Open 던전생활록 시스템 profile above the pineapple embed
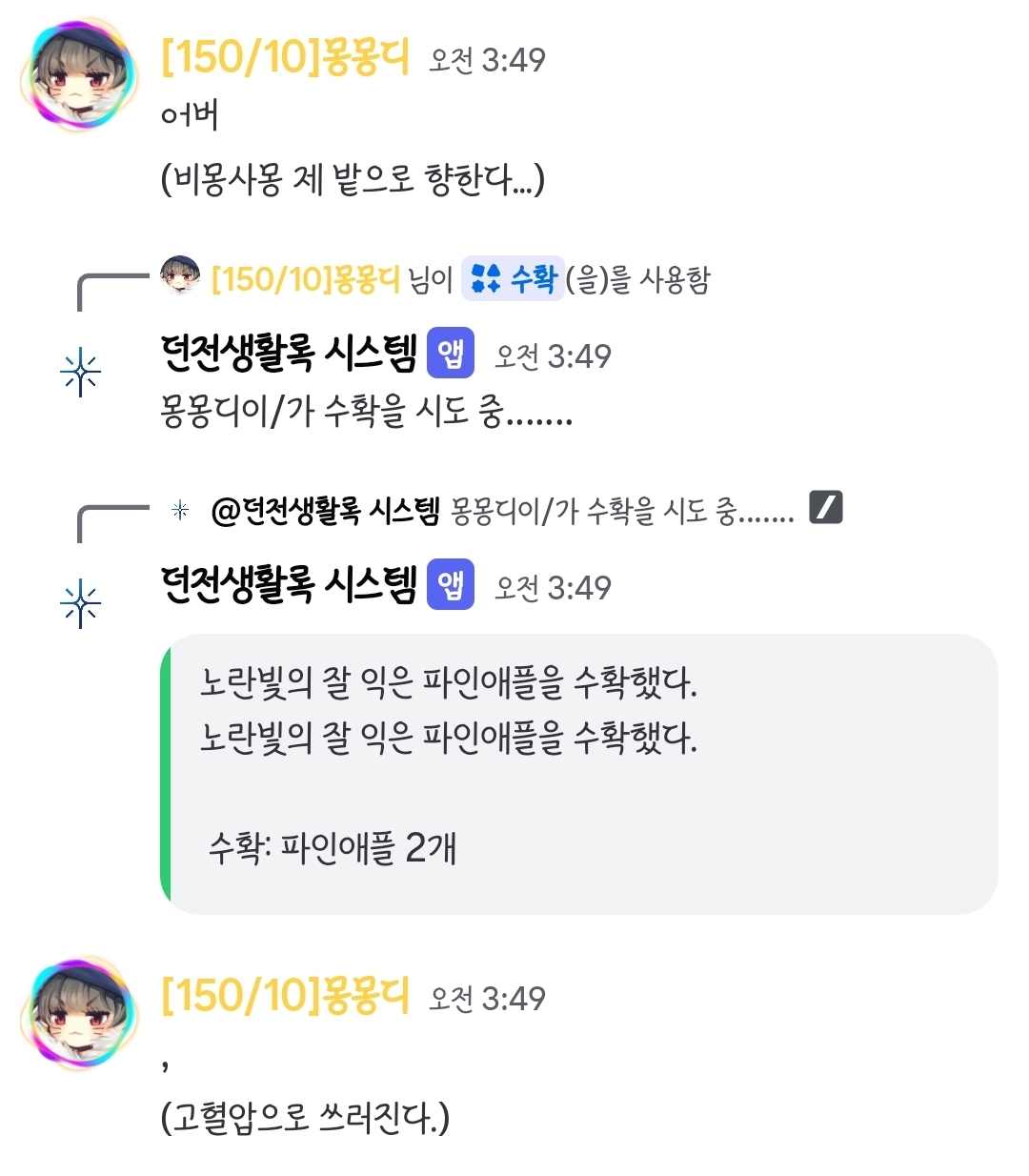 tap(289, 584)
